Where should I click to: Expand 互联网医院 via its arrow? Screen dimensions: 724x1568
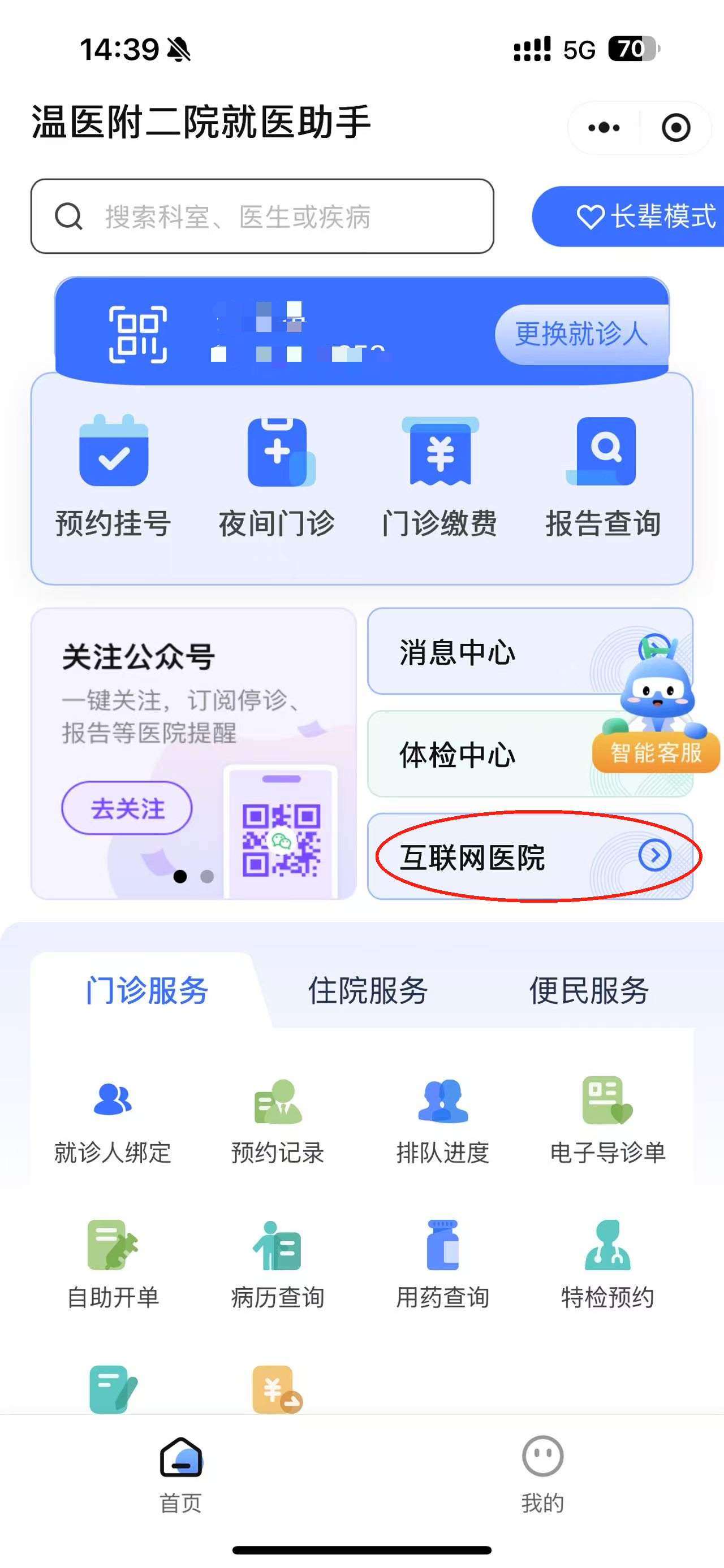[654, 856]
